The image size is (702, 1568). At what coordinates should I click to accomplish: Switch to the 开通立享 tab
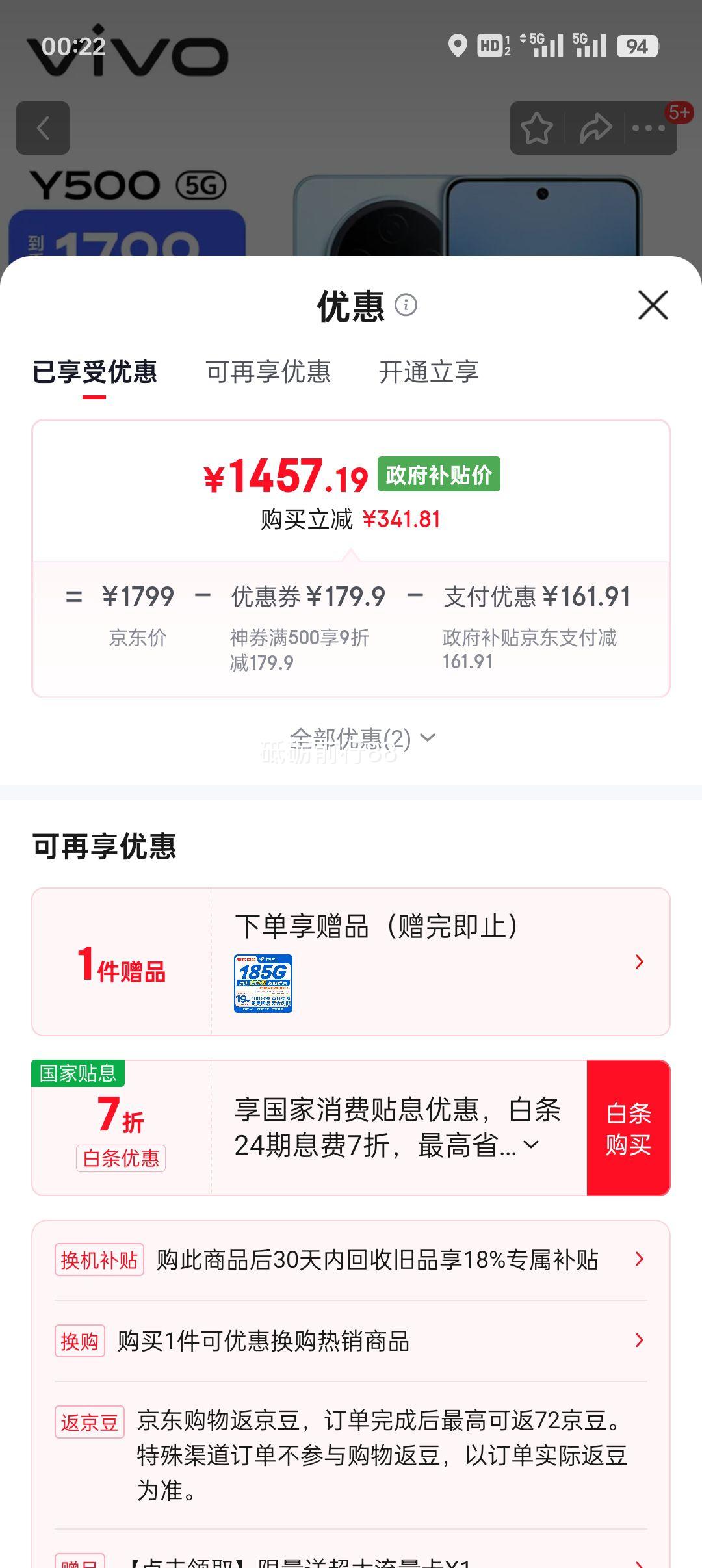point(427,372)
